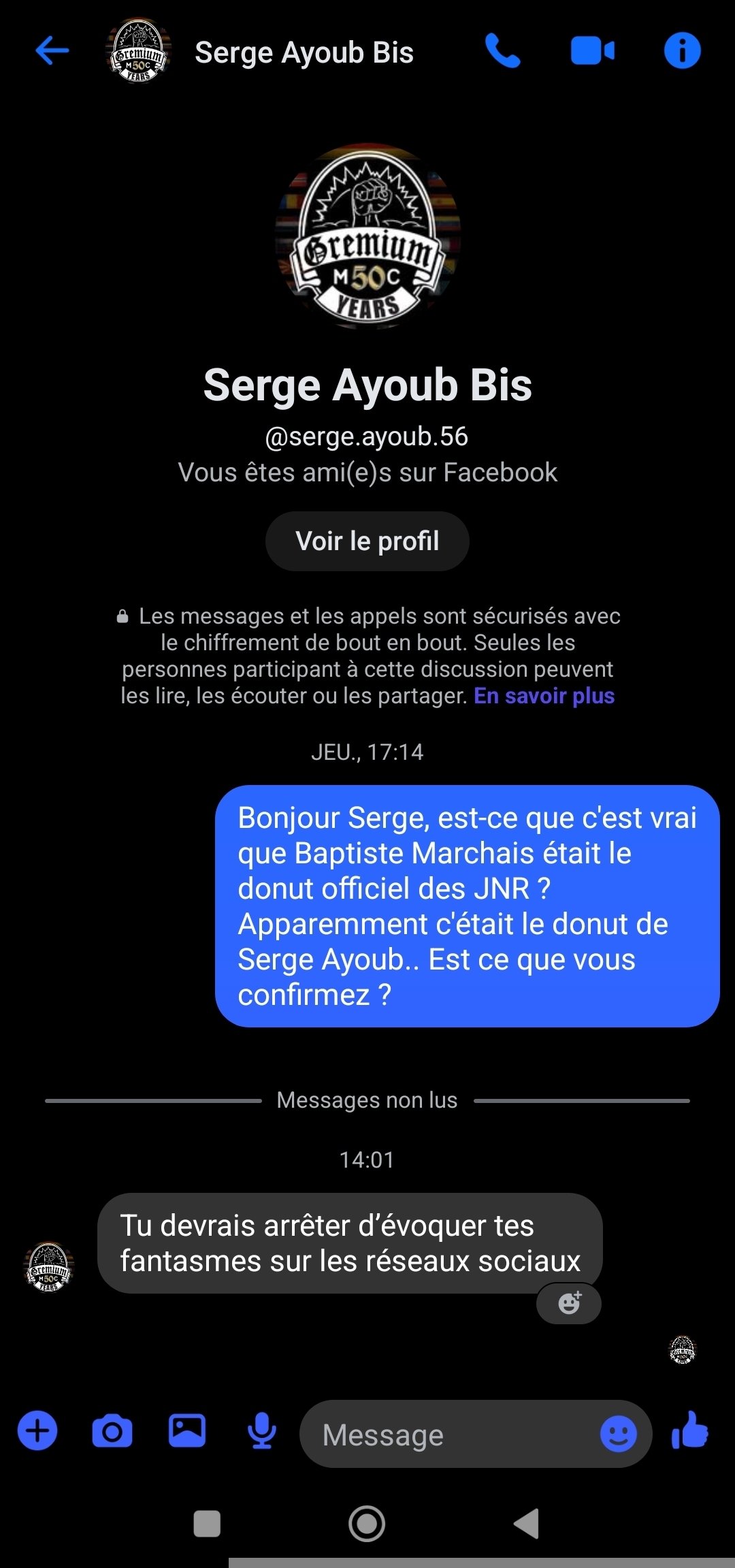
Task: Open the En savoir plus link
Action: coord(544,696)
